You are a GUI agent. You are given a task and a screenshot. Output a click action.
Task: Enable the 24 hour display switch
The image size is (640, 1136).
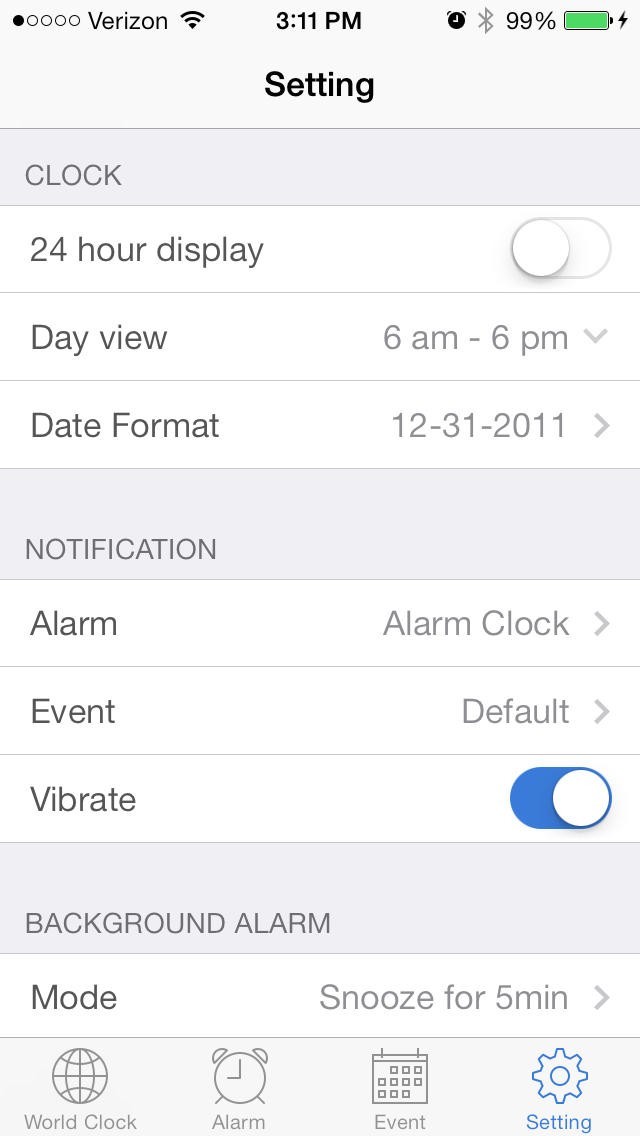(560, 249)
